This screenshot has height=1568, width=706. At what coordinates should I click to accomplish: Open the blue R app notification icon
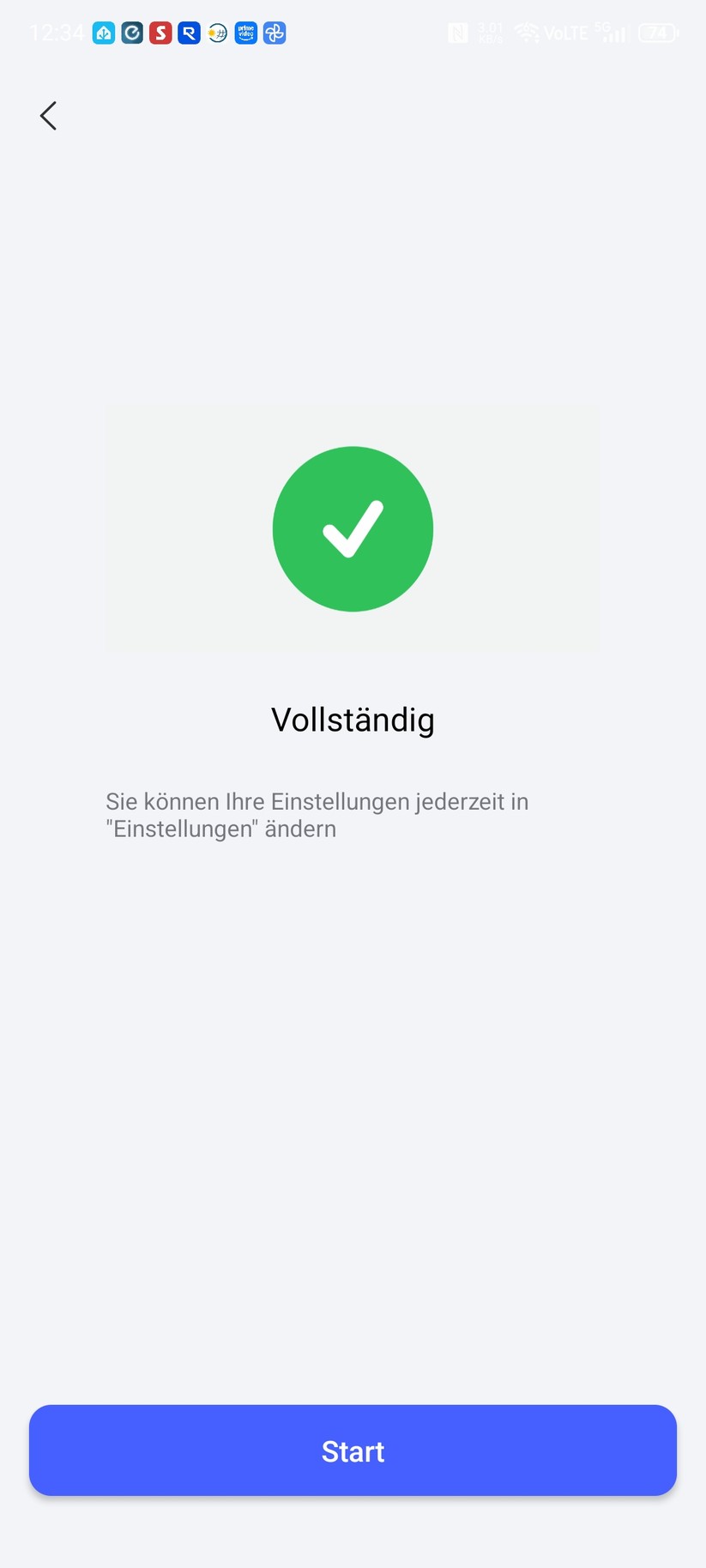tap(189, 33)
